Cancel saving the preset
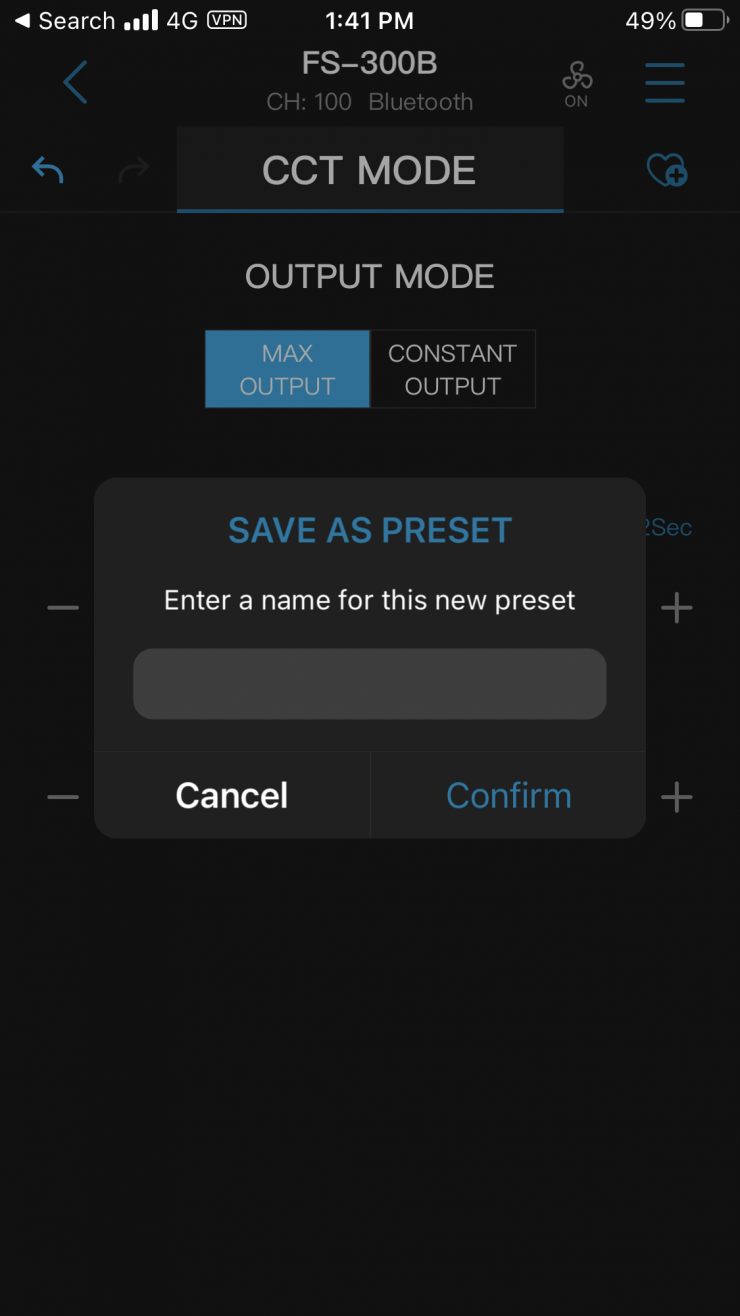The height and width of the screenshot is (1316, 740). 232,795
